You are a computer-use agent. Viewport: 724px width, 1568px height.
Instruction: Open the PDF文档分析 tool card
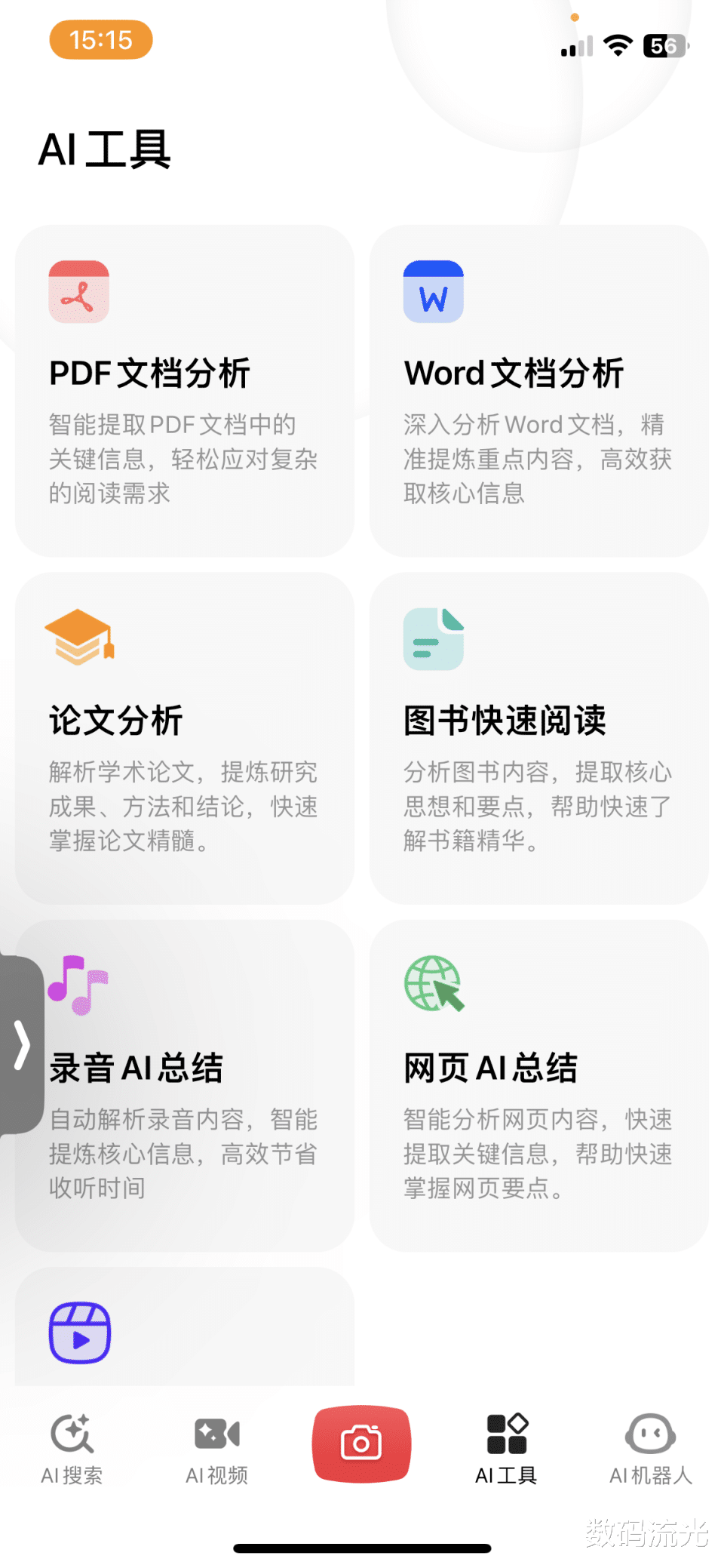185,391
